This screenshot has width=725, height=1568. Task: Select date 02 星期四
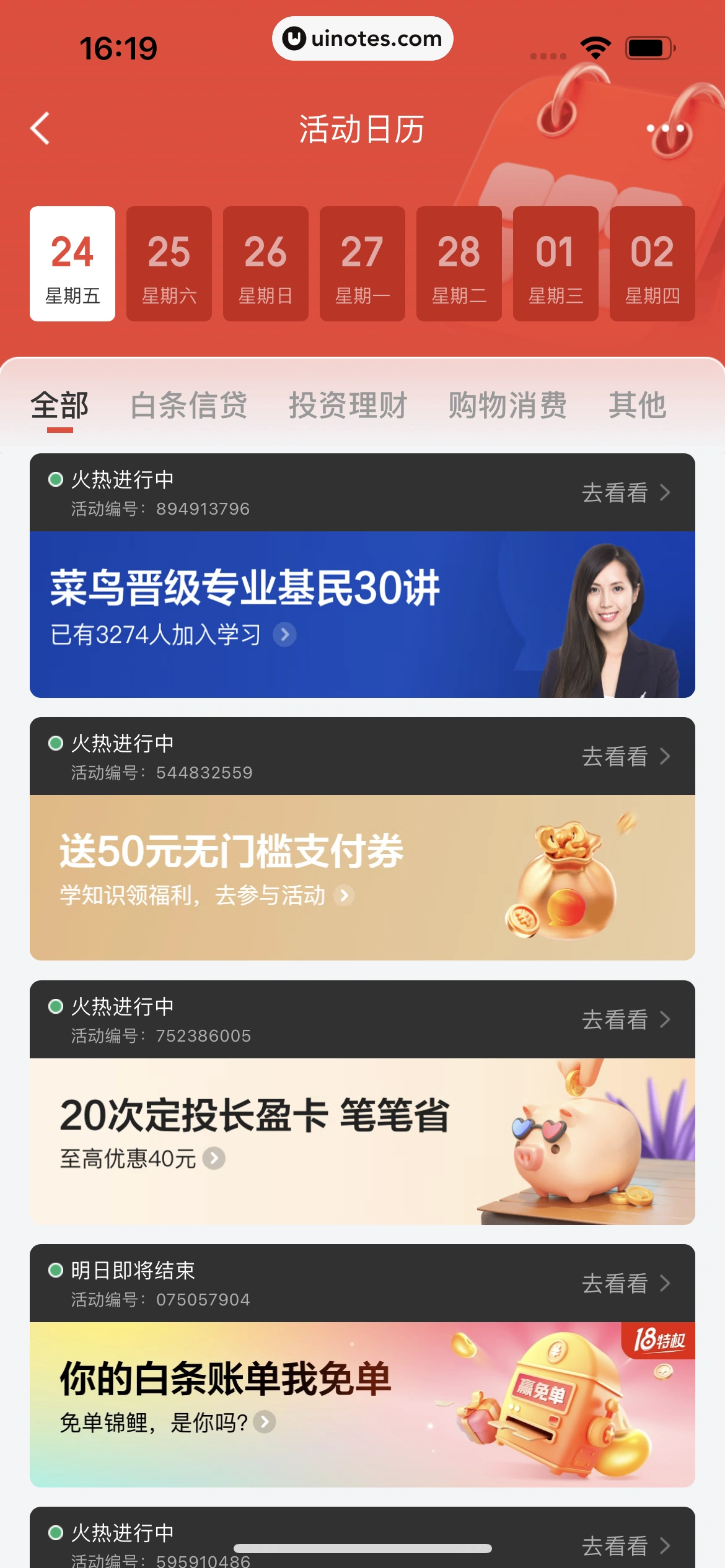pos(652,264)
